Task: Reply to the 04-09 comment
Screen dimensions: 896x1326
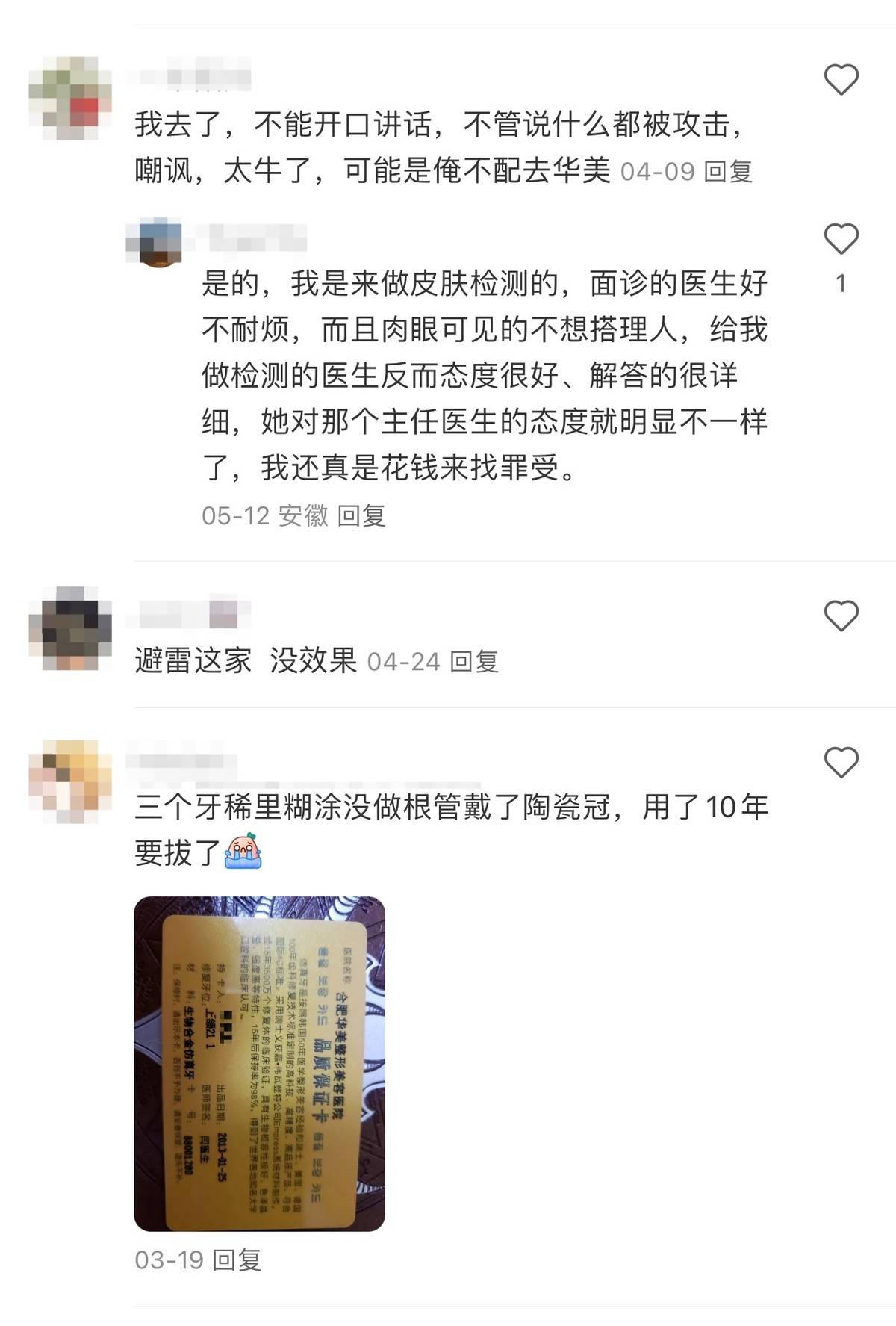Action: [728, 172]
